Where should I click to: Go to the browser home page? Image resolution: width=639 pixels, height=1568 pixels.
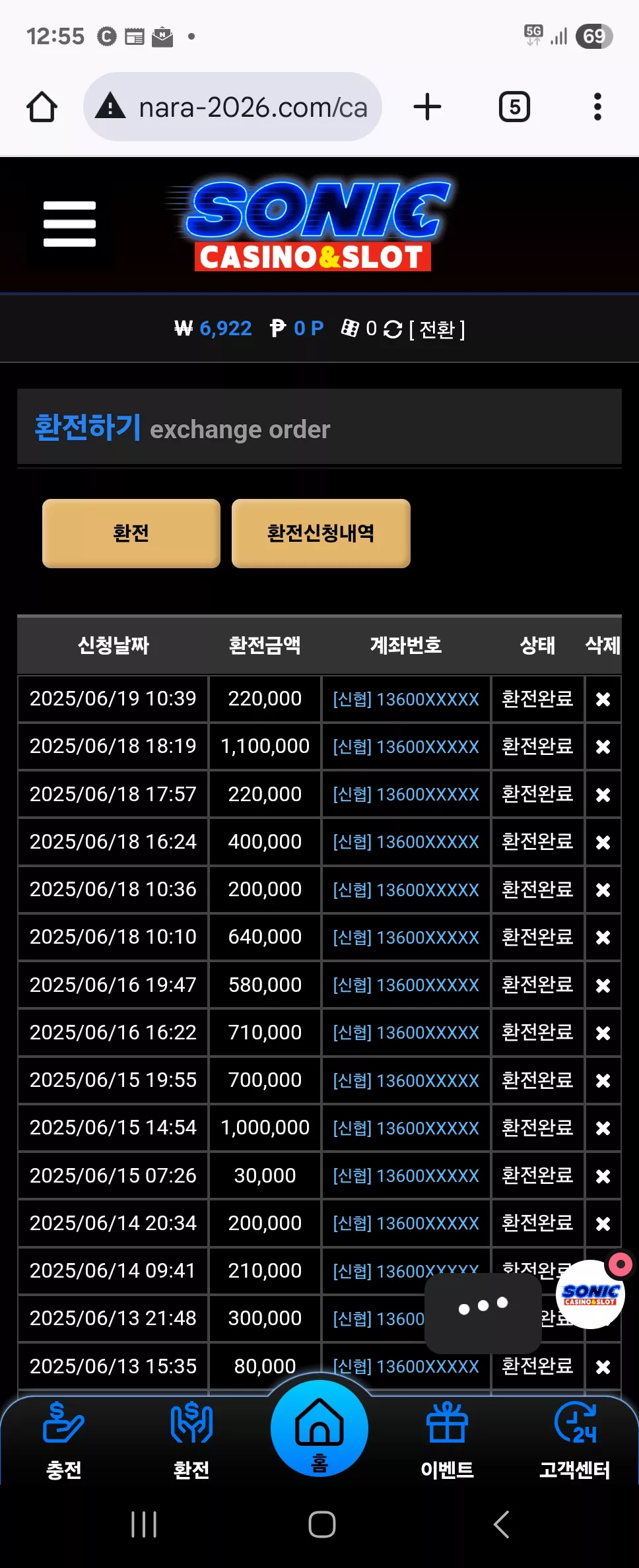(42, 107)
